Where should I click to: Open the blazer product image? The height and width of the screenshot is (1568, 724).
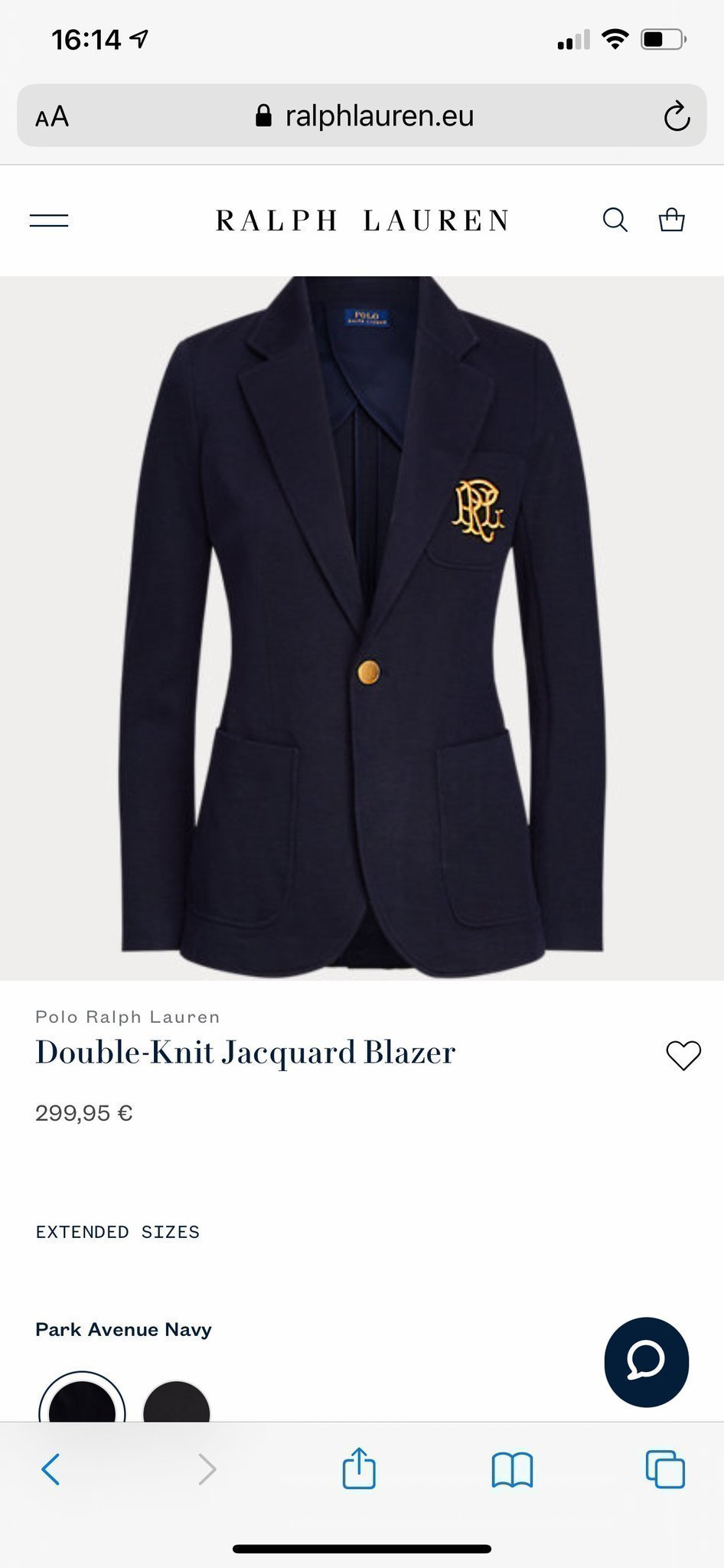tap(362, 628)
